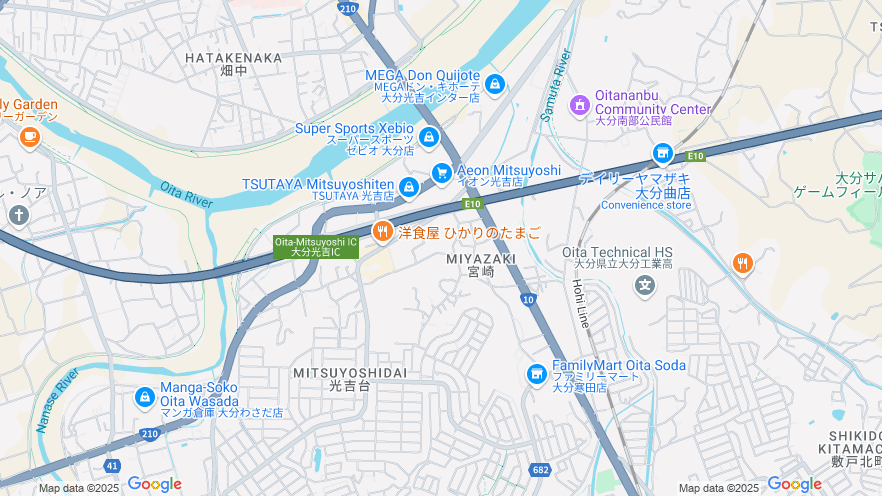Select the Oita Technical HS school marker

tap(645, 286)
